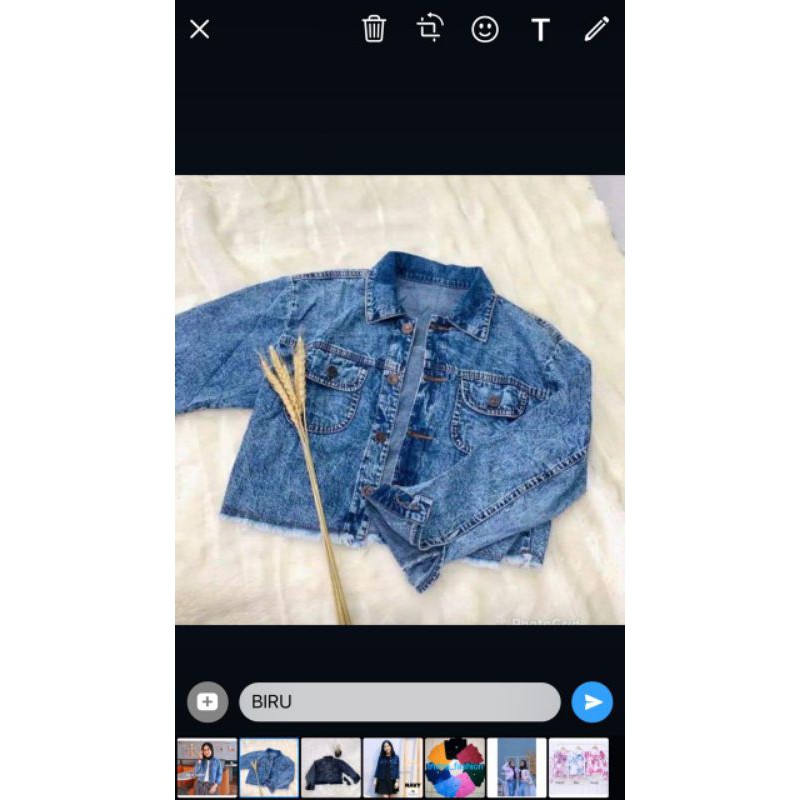The height and width of the screenshot is (800, 800).
Task: Delete the selected photo
Action: (374, 29)
